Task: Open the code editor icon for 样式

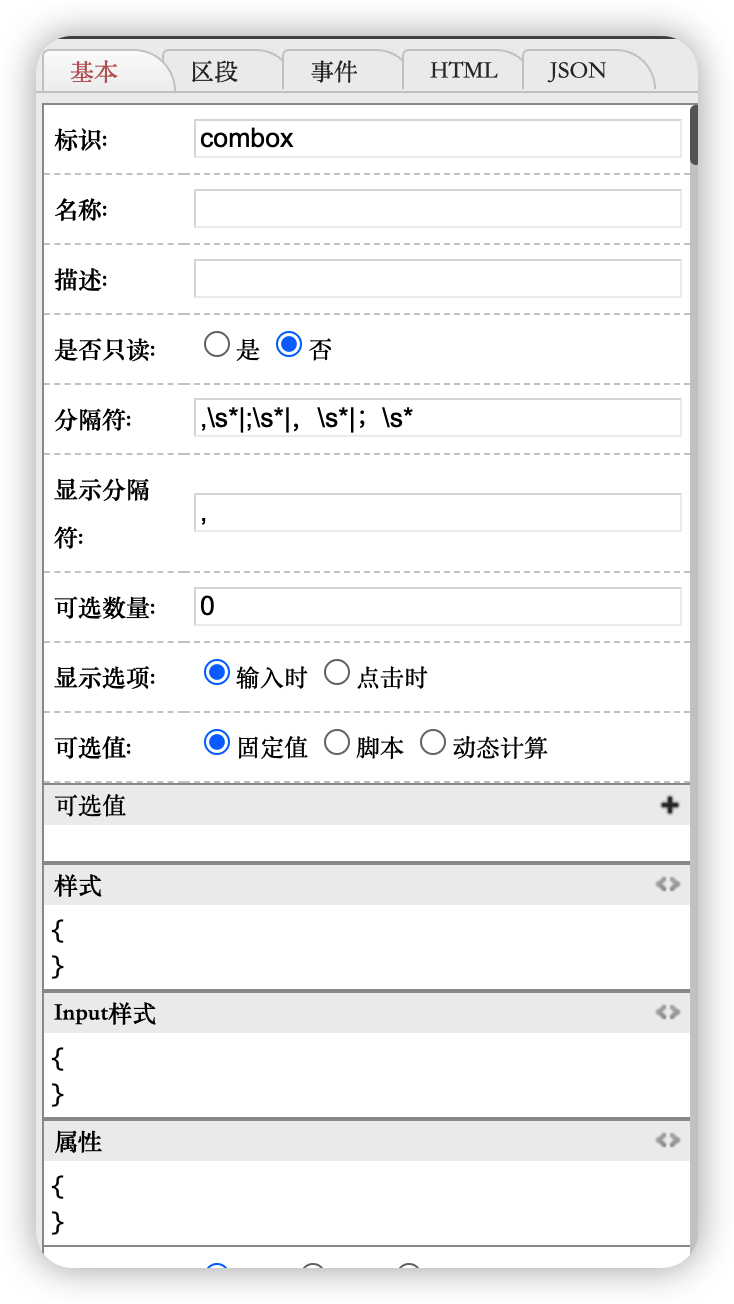Action: tap(668, 885)
